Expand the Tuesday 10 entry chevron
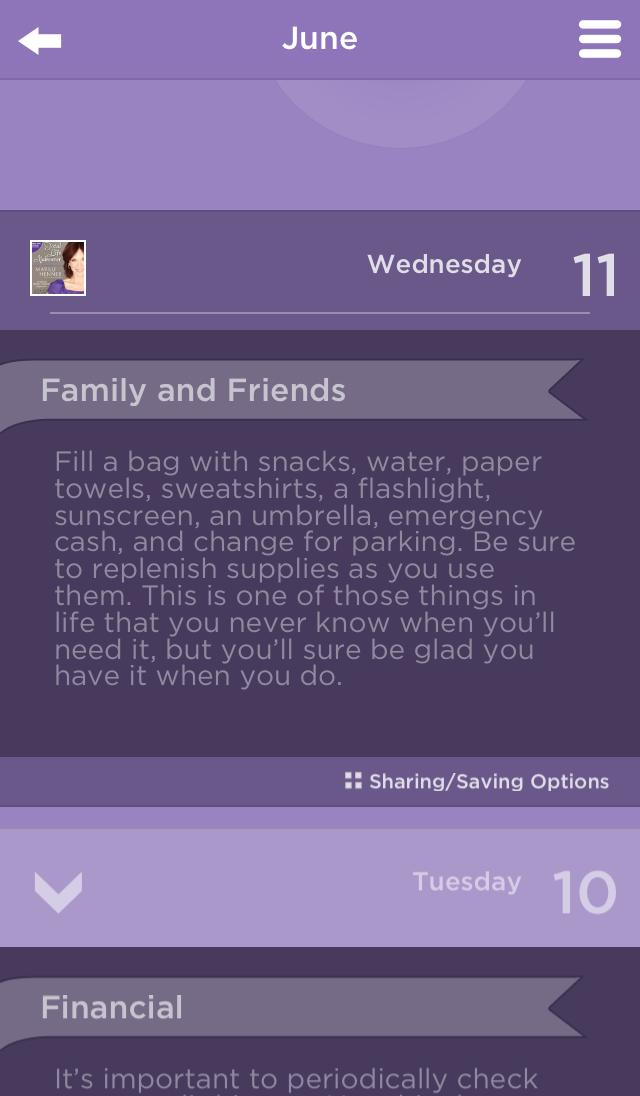This screenshot has width=640, height=1096. pyautogui.click(x=58, y=891)
